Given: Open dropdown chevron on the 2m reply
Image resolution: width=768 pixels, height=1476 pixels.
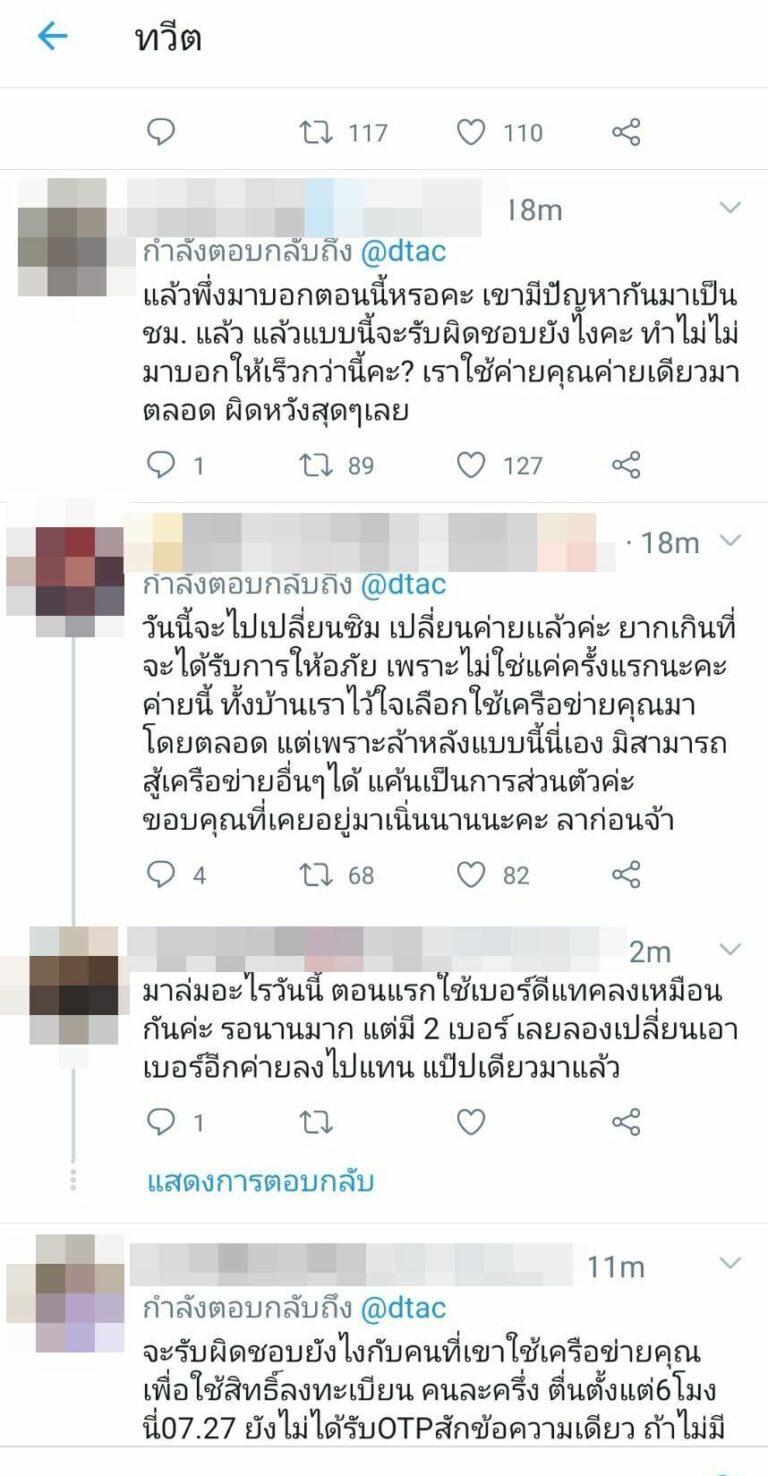Looking at the screenshot, I should (x=731, y=948).
